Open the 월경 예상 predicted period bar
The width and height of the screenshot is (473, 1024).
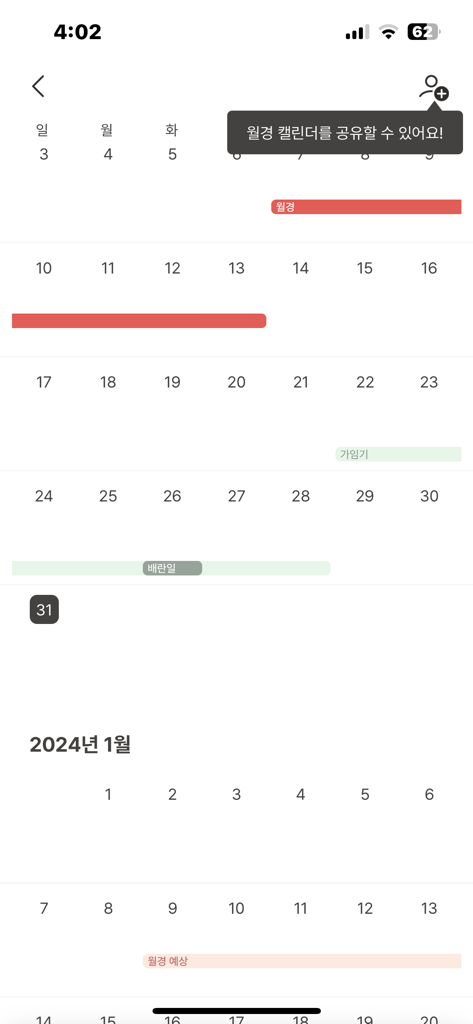click(302, 961)
